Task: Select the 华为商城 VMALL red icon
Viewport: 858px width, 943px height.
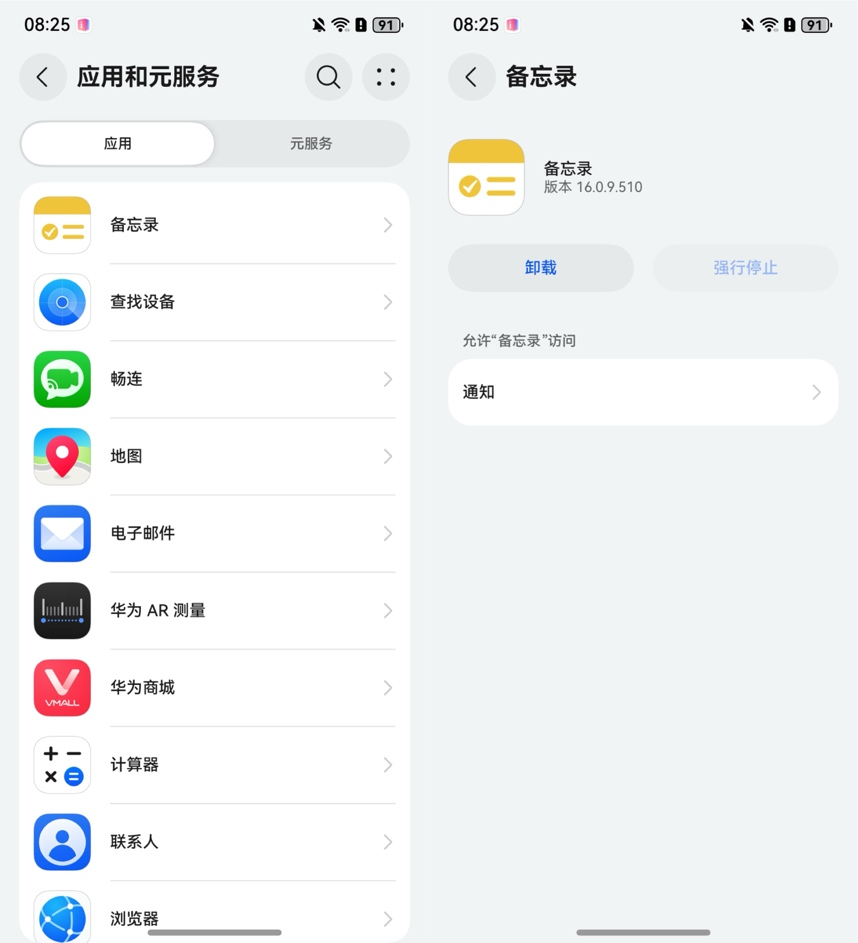Action: [x=62, y=687]
